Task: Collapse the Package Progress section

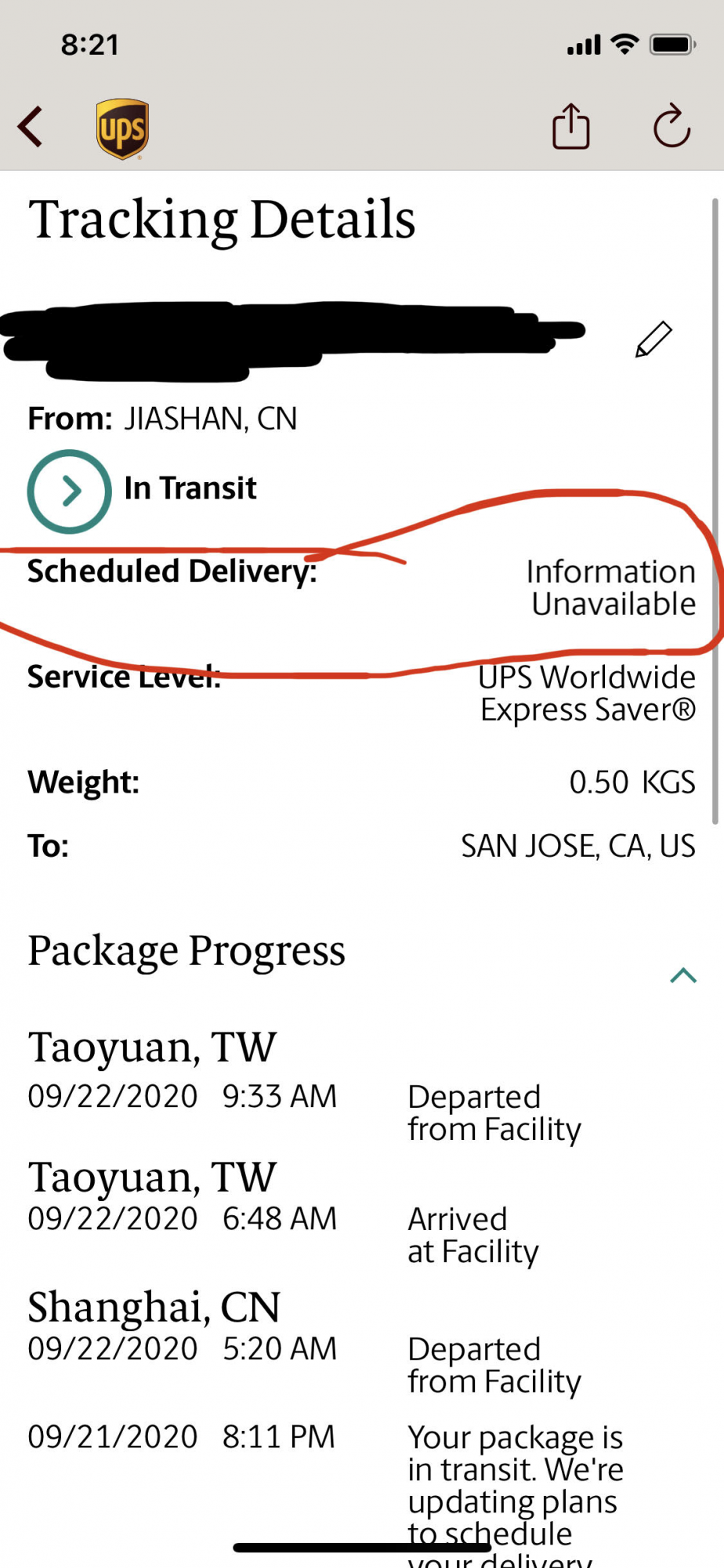Action: click(x=683, y=975)
